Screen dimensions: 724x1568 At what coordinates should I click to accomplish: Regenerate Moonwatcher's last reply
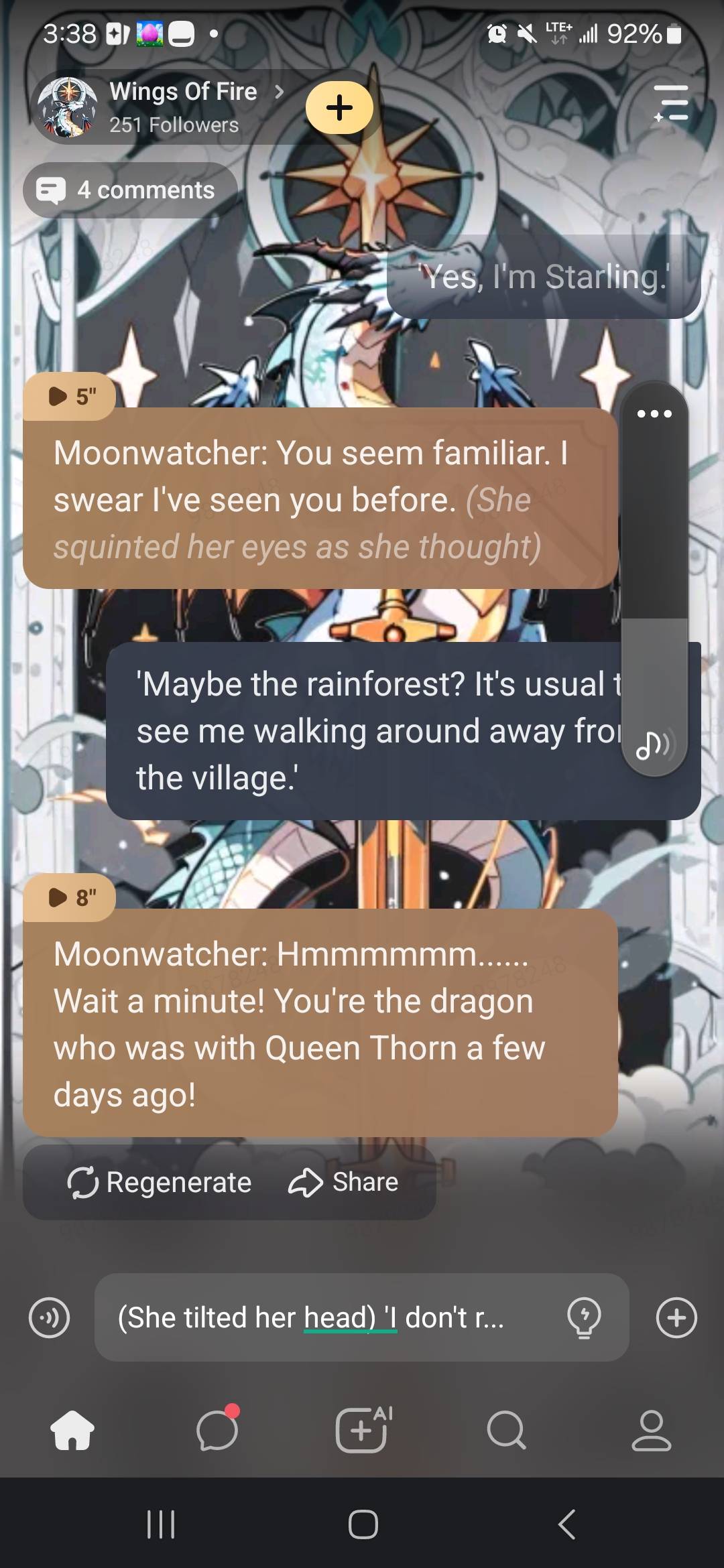160,1182
